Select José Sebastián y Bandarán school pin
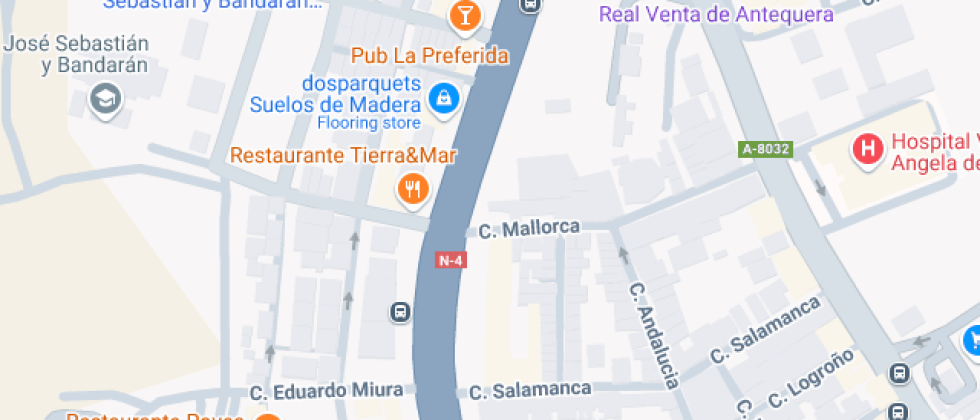Screen dimensions: 980x420 click(105, 99)
